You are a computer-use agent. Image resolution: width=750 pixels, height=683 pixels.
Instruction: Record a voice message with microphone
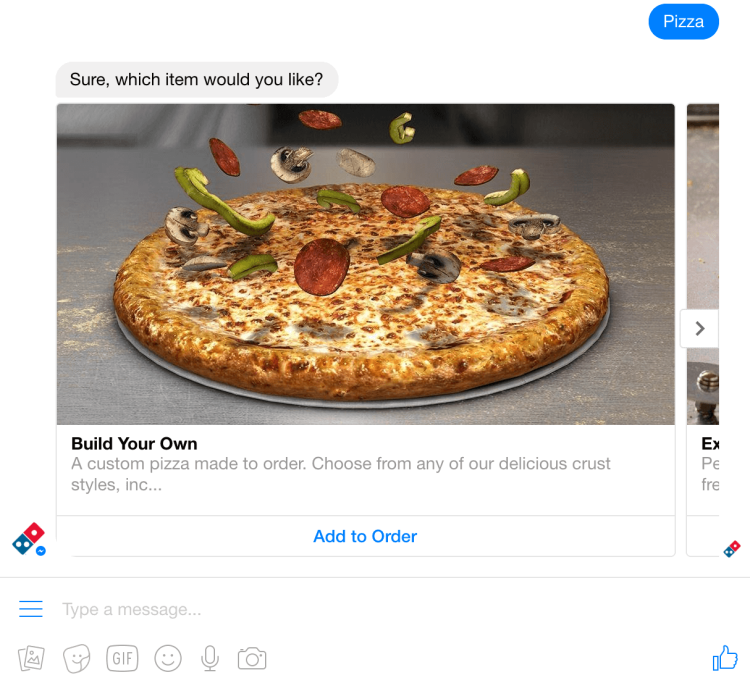pos(210,658)
